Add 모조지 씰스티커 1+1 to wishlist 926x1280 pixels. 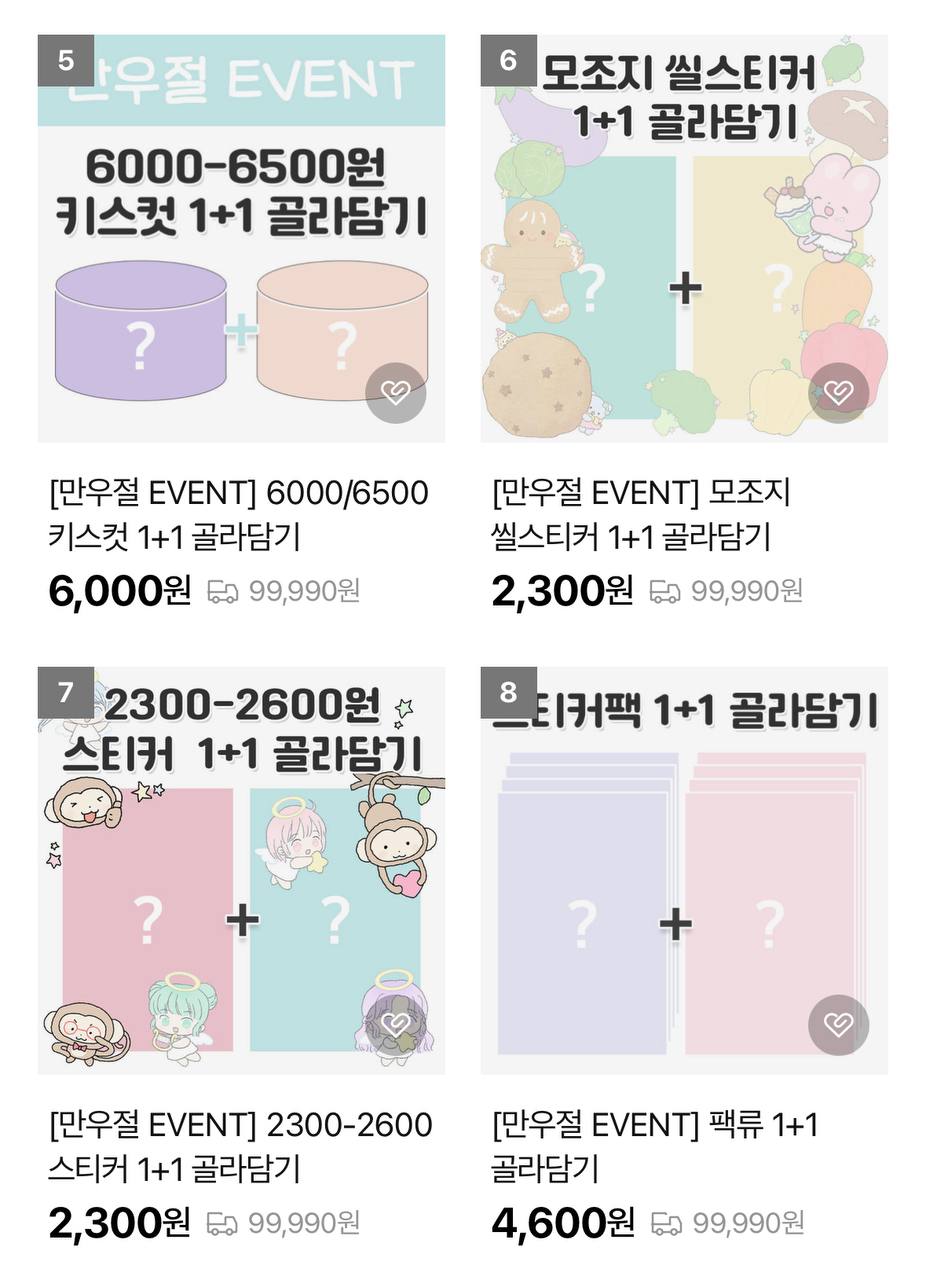[839, 393]
